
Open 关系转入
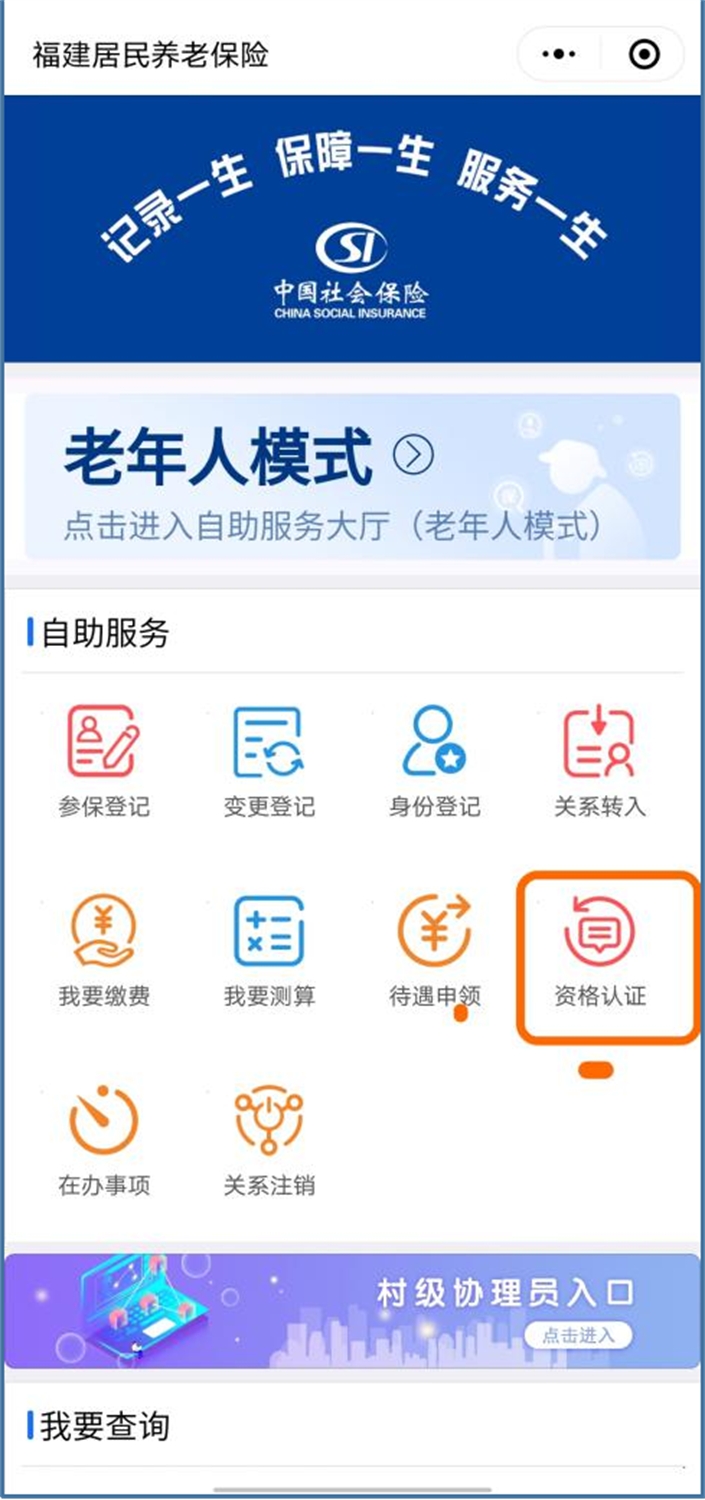[599, 760]
